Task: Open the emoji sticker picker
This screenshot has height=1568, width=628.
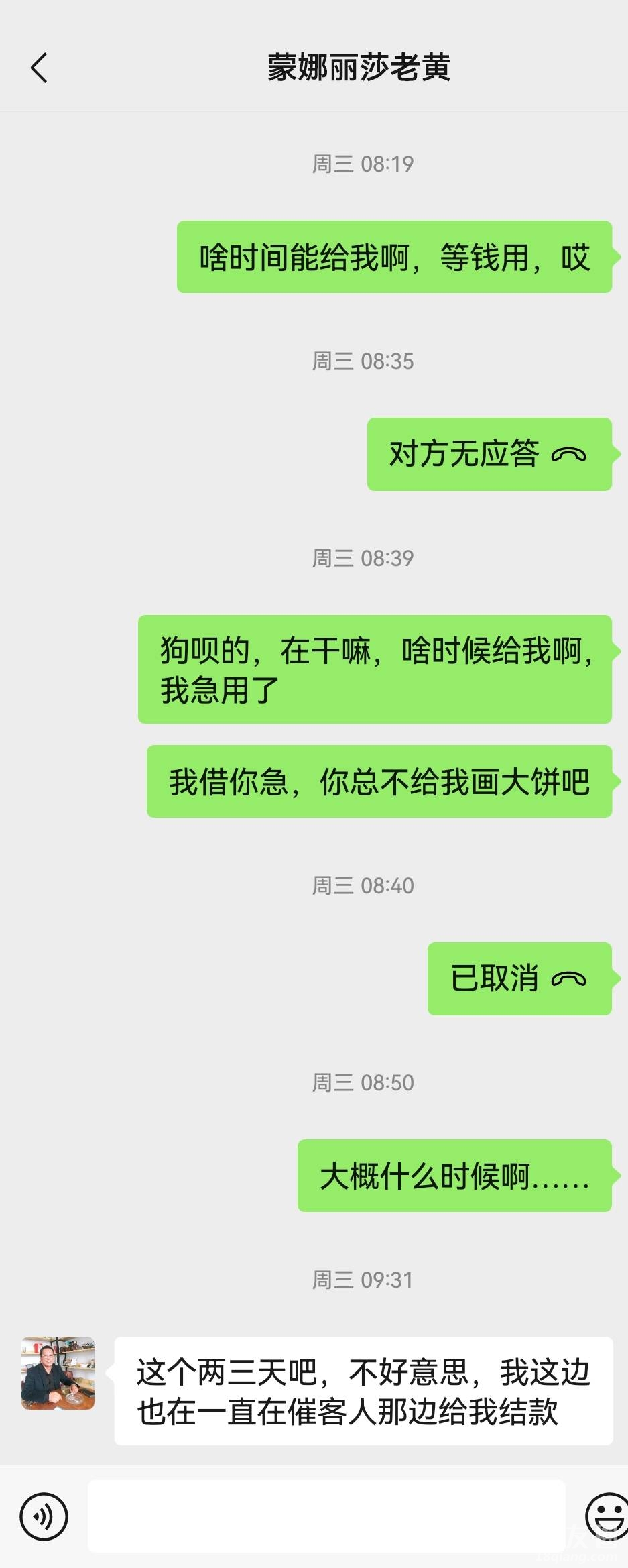Action: point(605,1516)
